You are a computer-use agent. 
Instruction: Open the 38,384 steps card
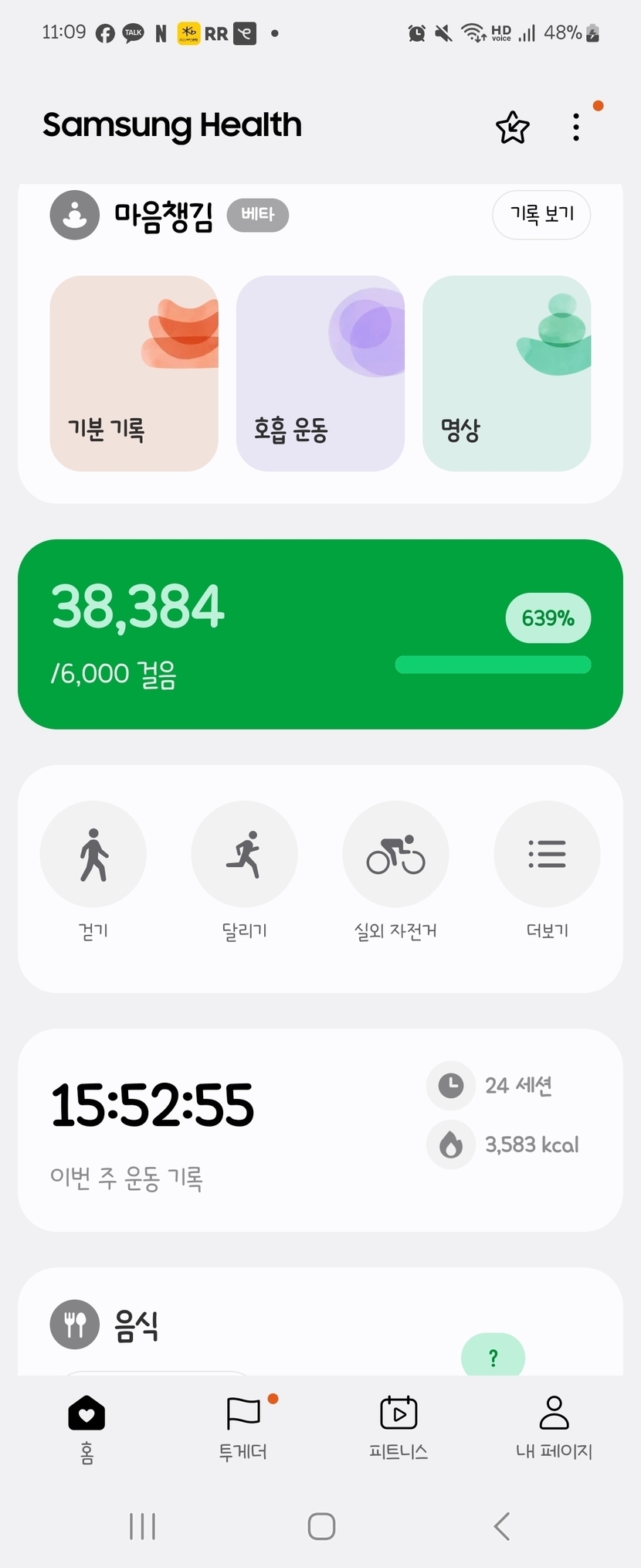[x=320, y=634]
